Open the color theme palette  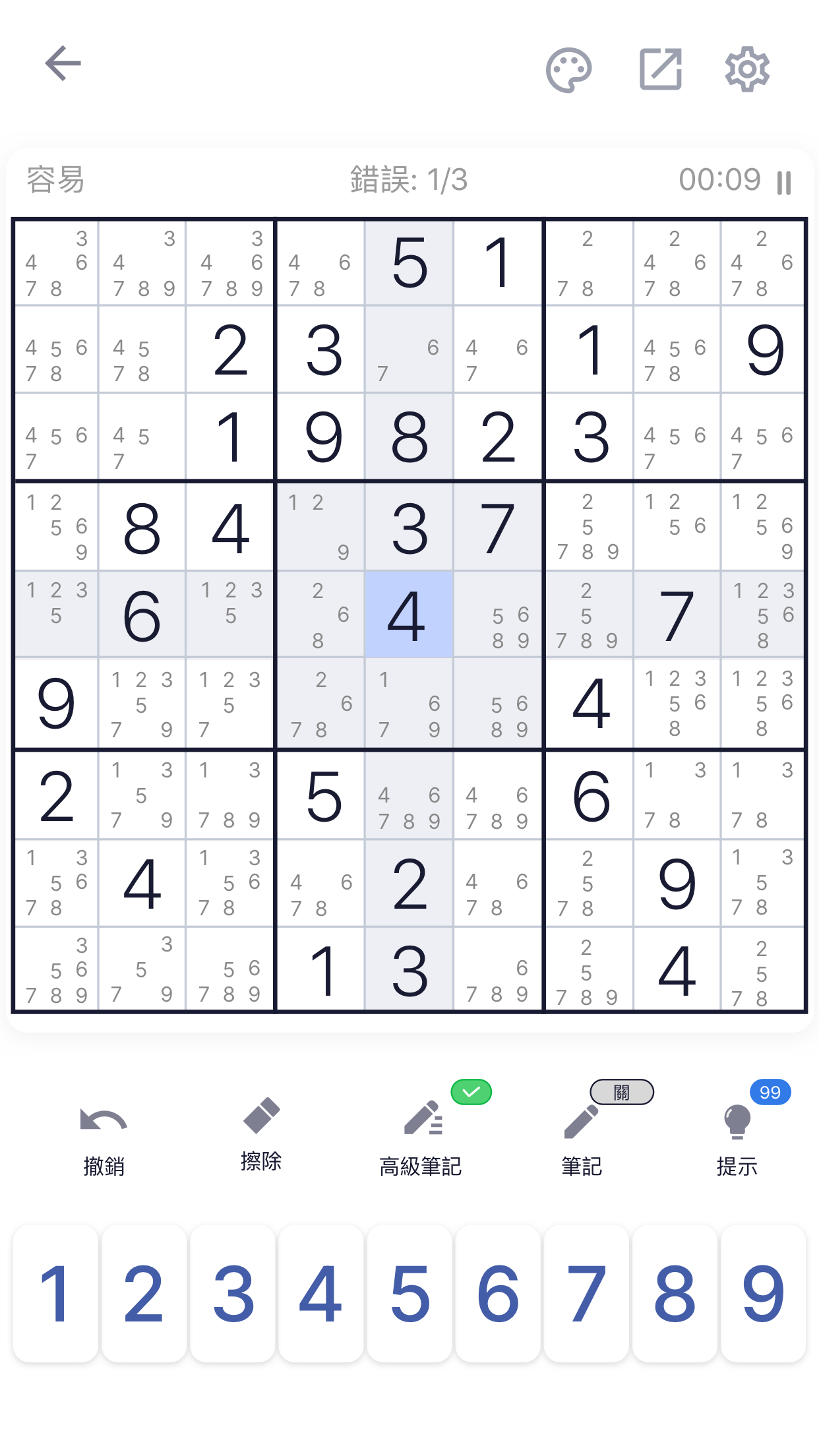[x=568, y=70]
